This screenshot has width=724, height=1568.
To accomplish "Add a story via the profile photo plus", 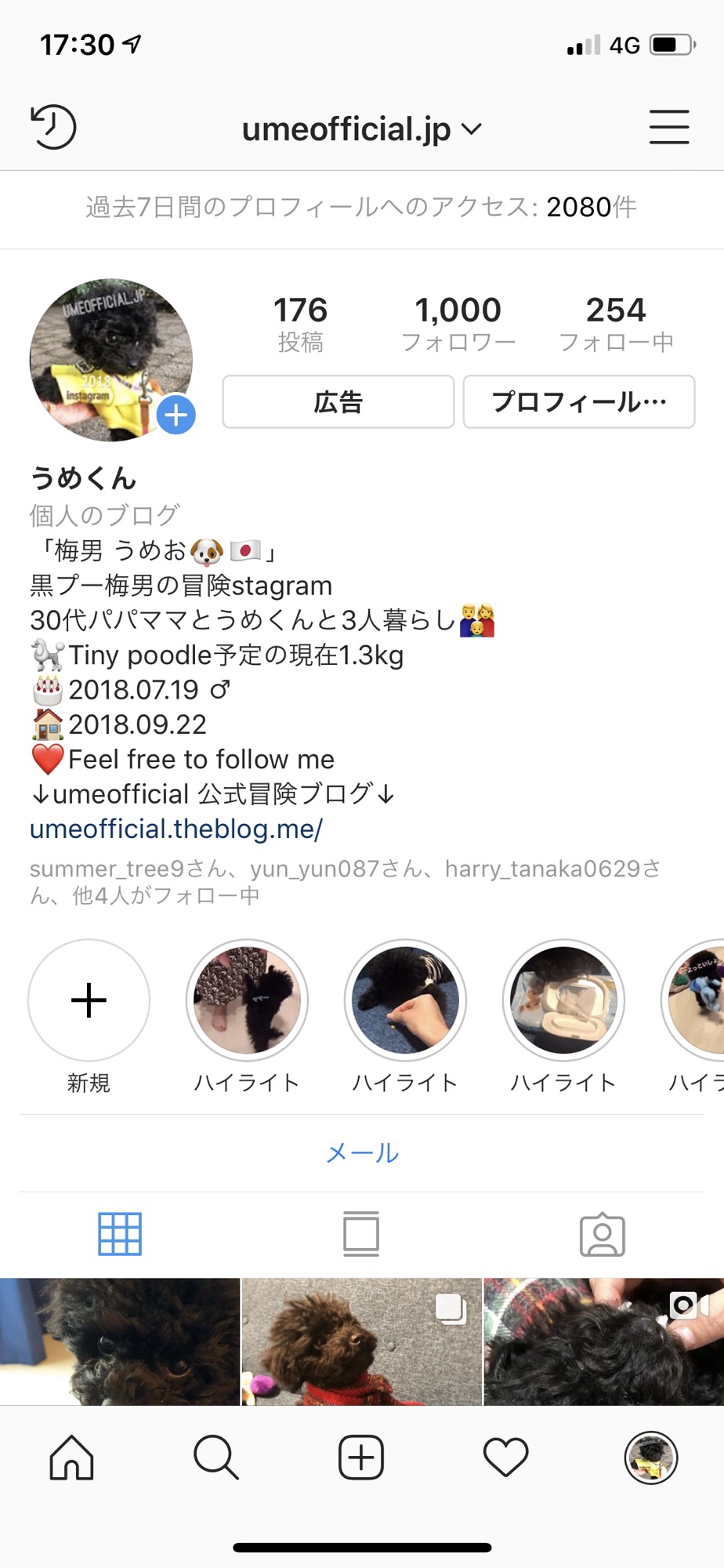I will click(x=176, y=415).
